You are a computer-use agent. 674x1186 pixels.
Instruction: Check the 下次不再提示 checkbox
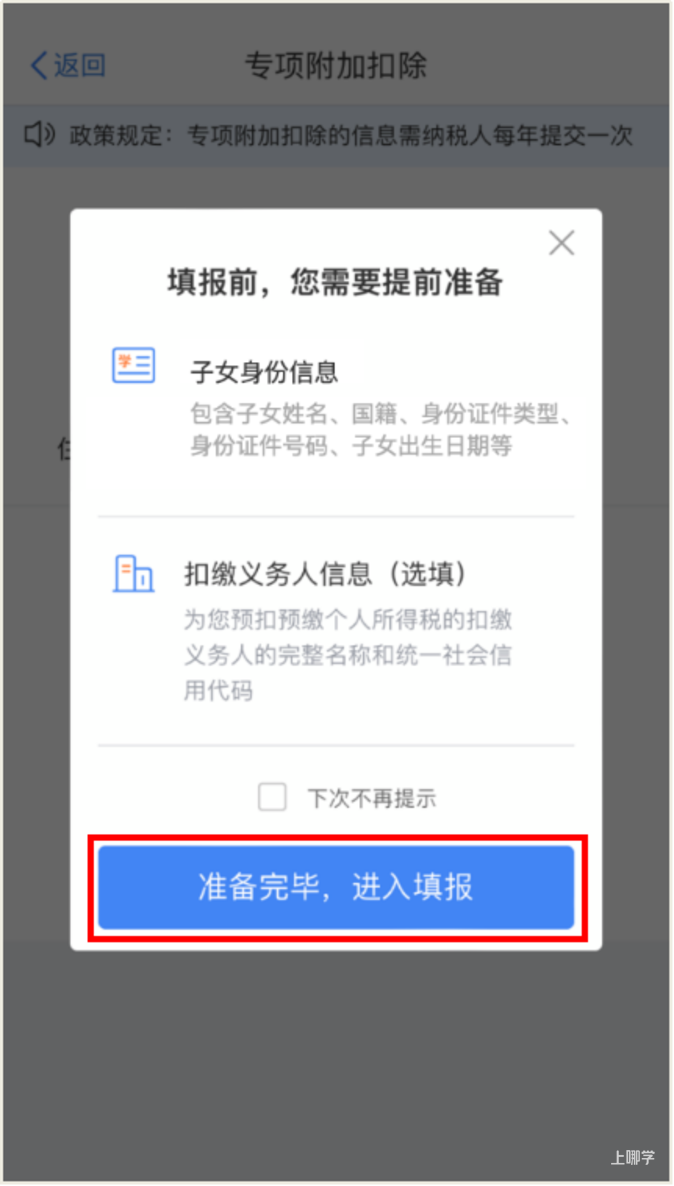[x=272, y=797]
